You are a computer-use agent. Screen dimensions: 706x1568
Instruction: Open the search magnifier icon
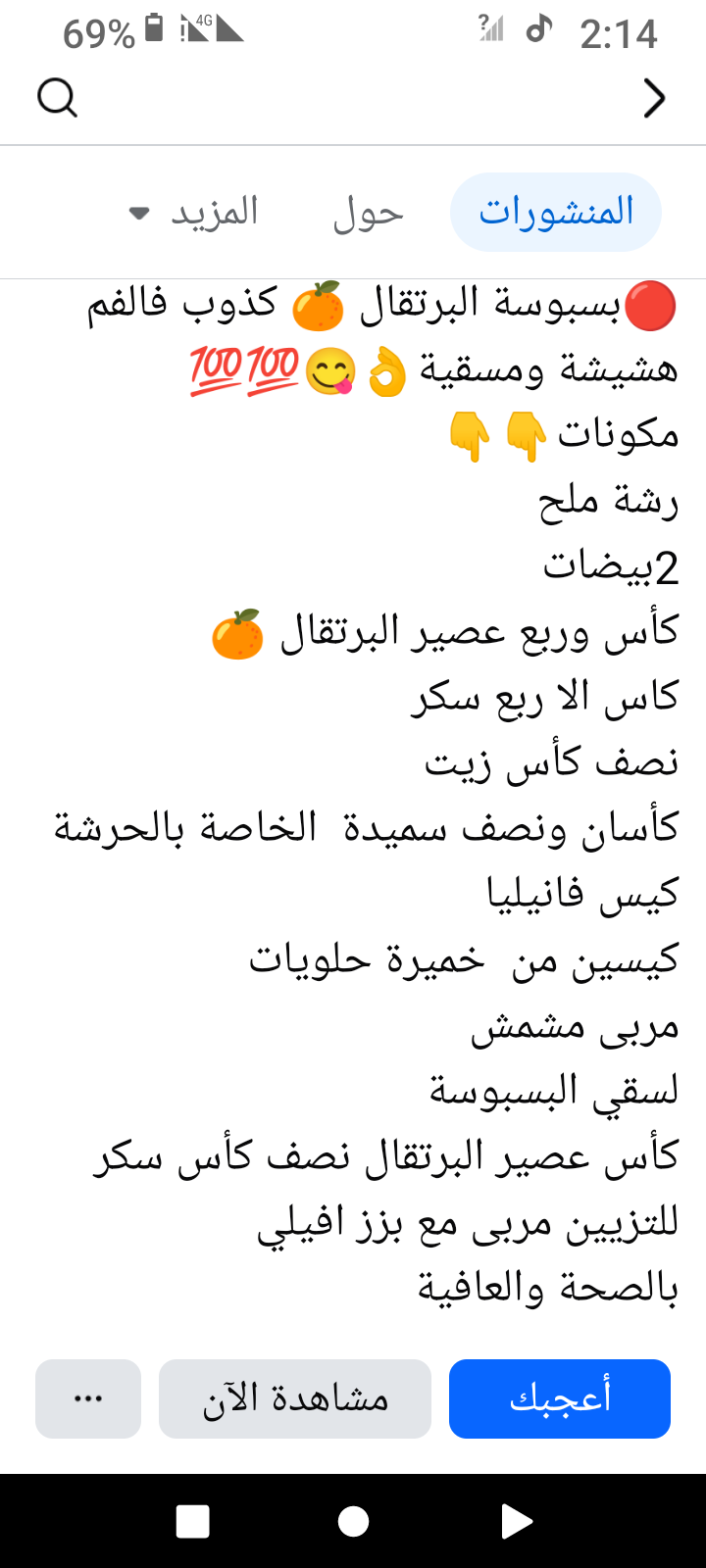57,97
